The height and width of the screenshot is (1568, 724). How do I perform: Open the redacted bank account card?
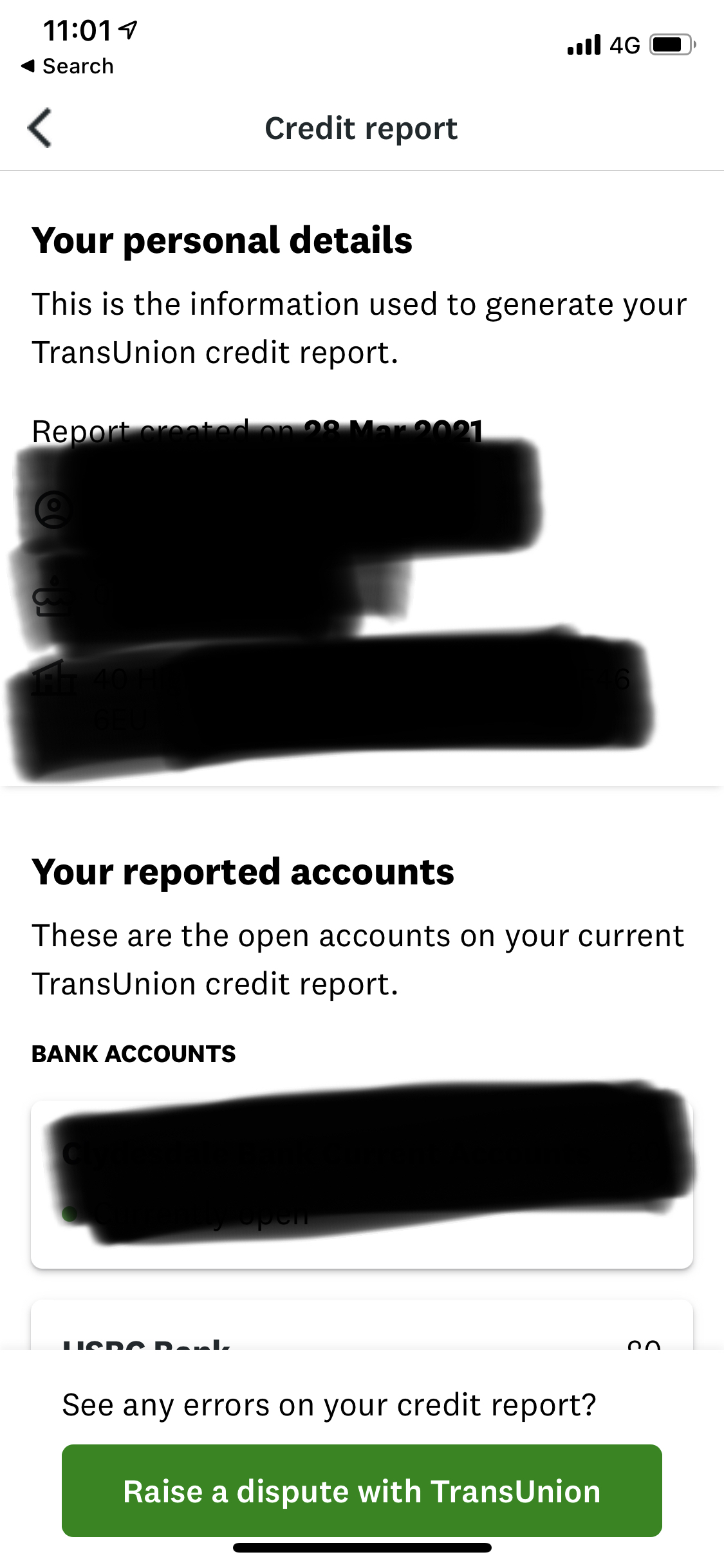pyautogui.click(x=362, y=1184)
